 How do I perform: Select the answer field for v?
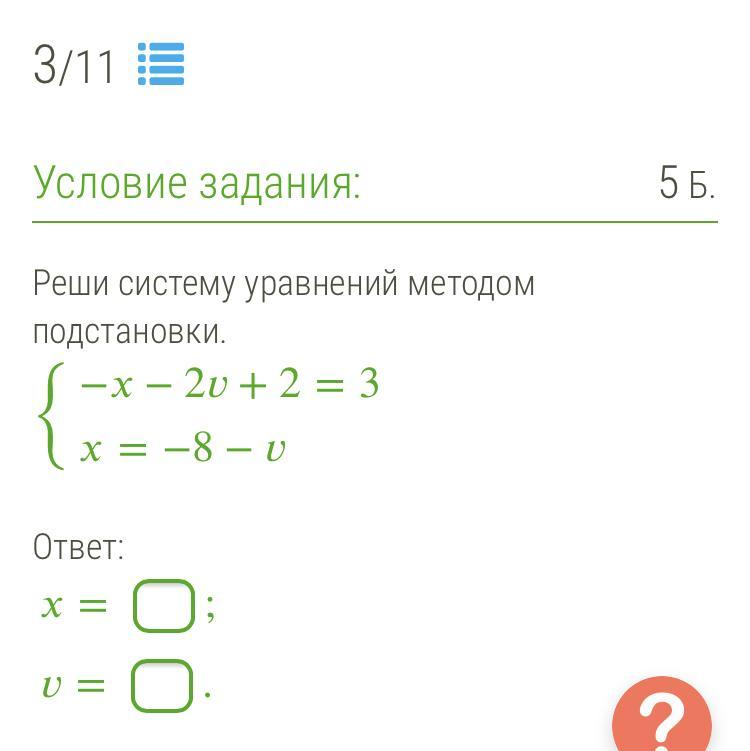point(162,685)
